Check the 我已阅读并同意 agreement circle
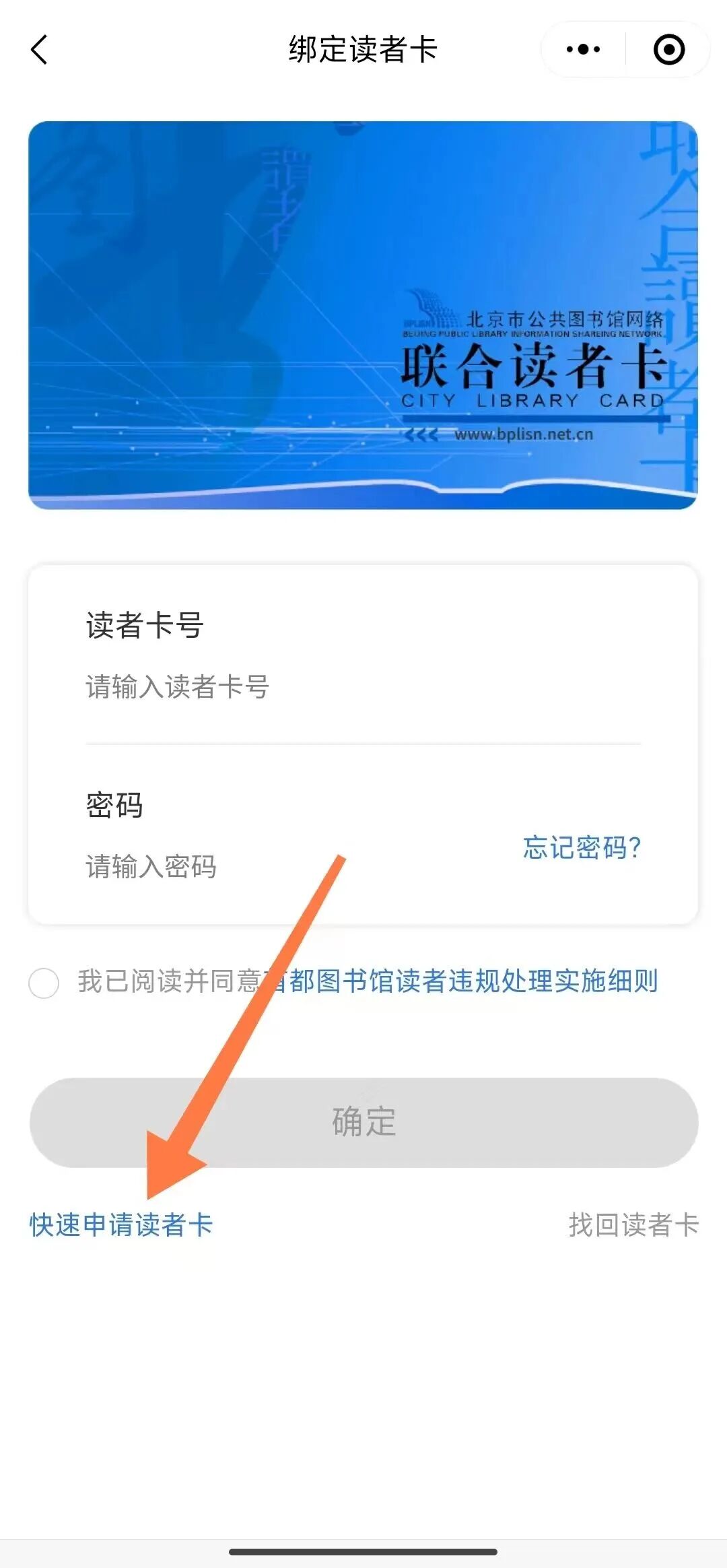 [x=44, y=983]
